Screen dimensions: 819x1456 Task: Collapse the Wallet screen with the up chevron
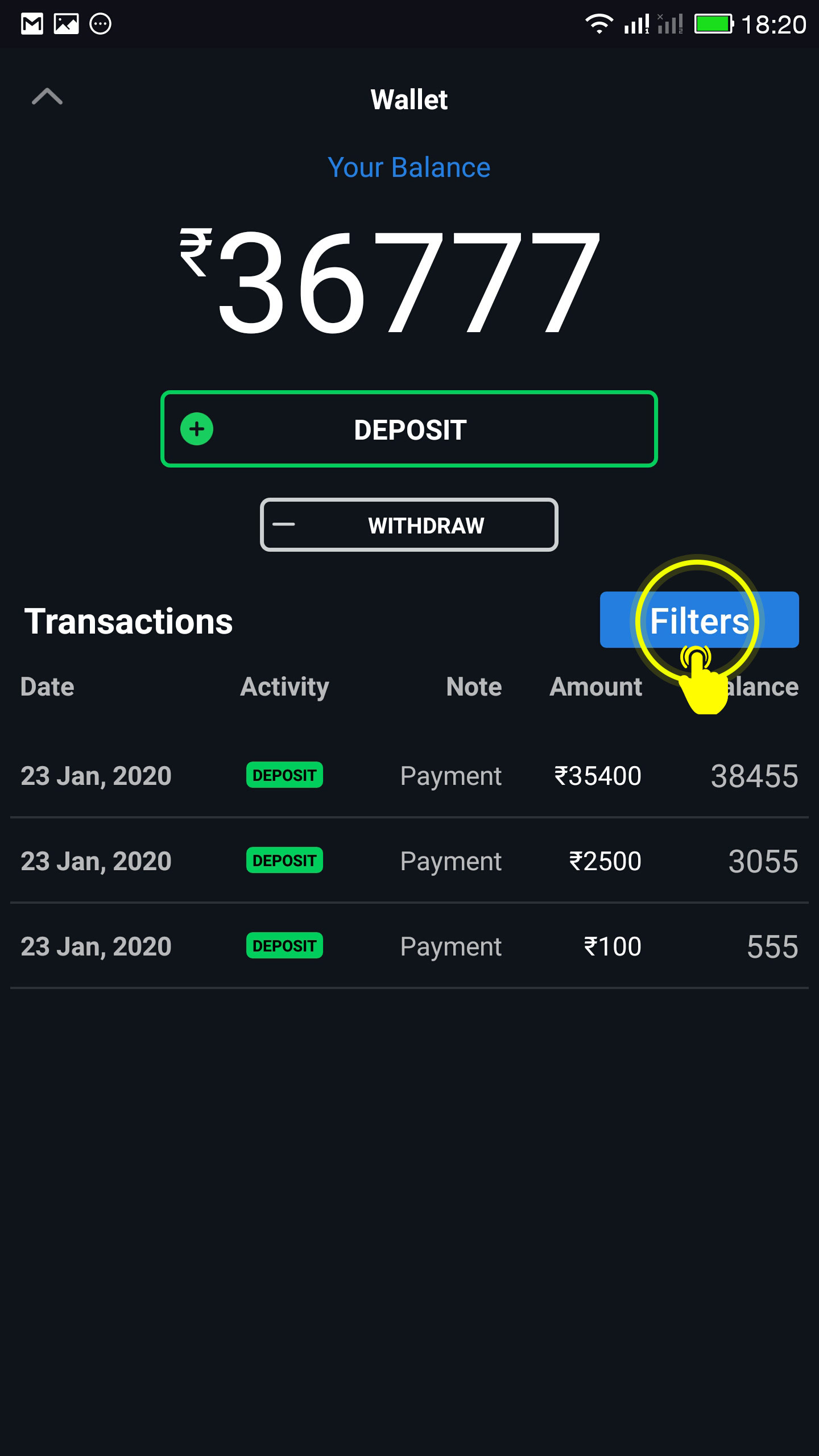click(x=47, y=97)
